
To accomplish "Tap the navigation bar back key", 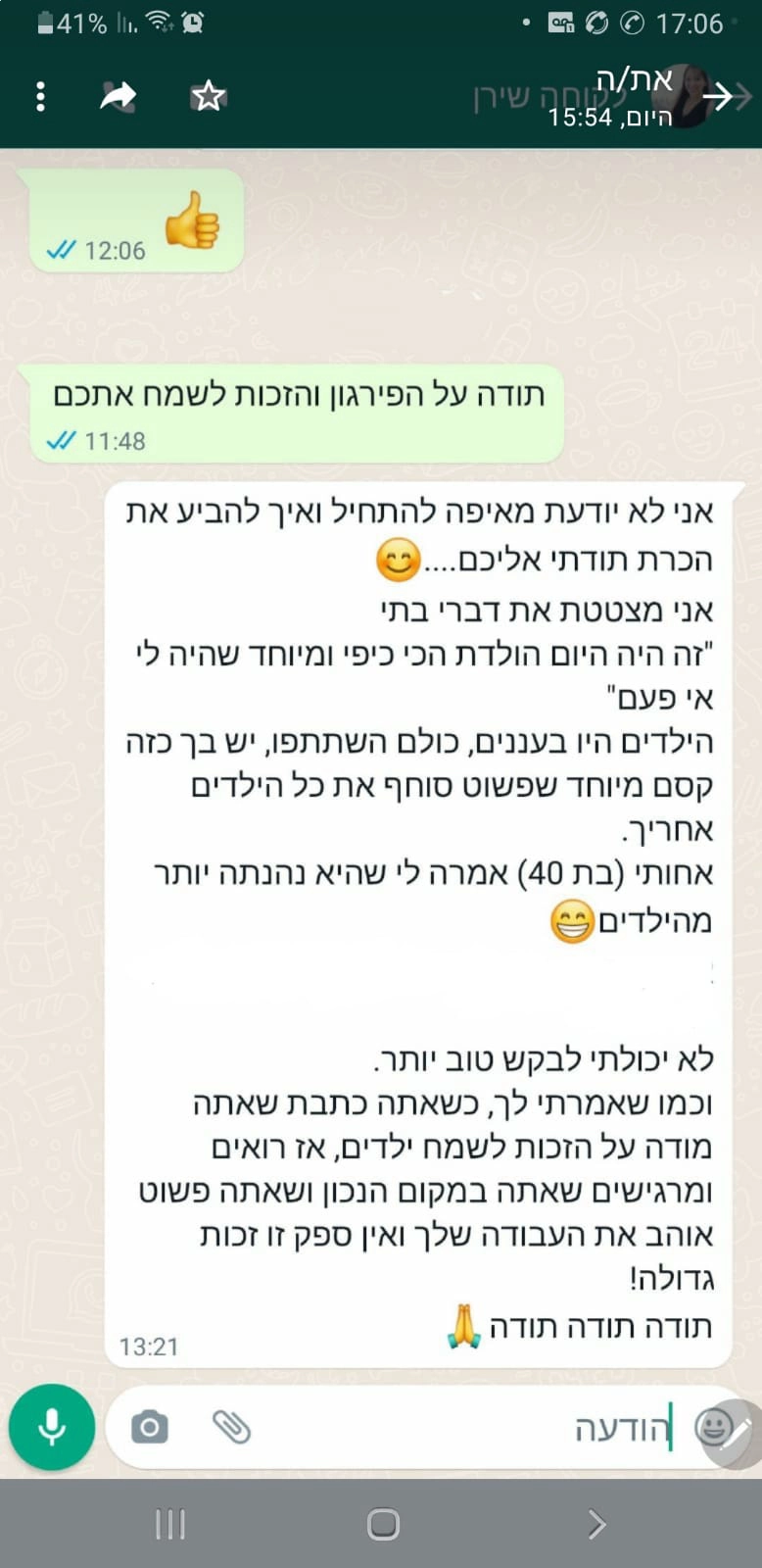I will 595,1524.
